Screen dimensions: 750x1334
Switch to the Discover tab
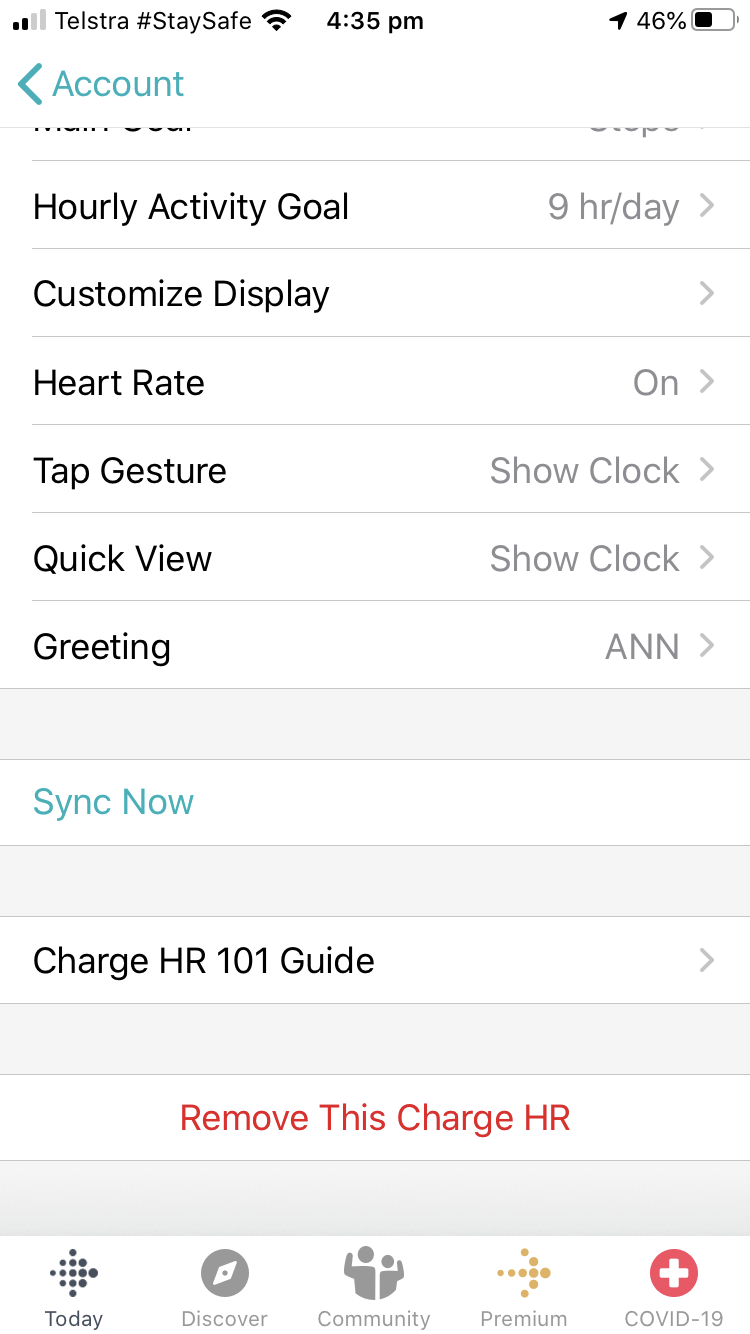[x=224, y=1288]
